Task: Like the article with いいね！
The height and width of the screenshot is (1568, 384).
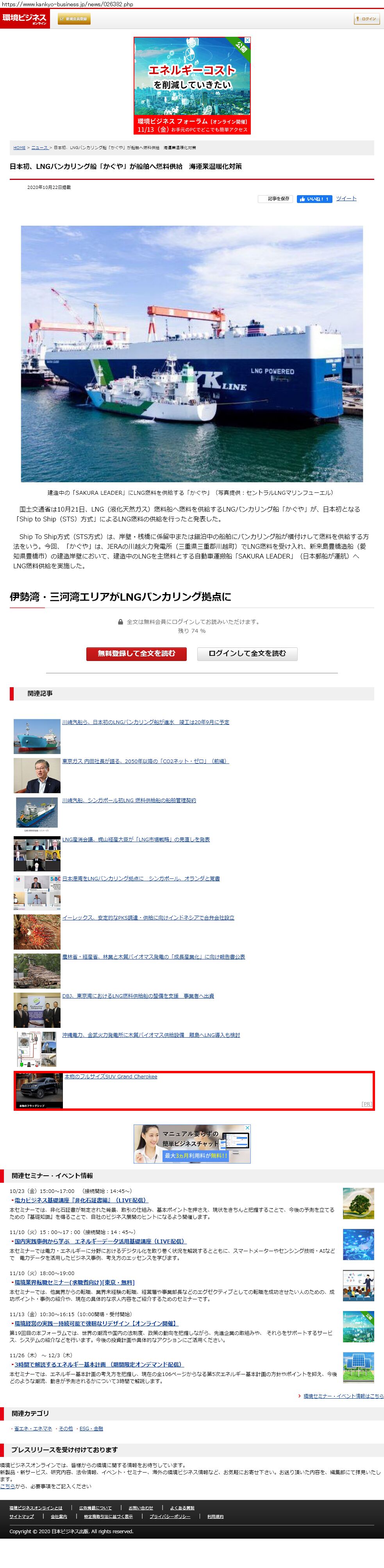Action: tap(314, 199)
